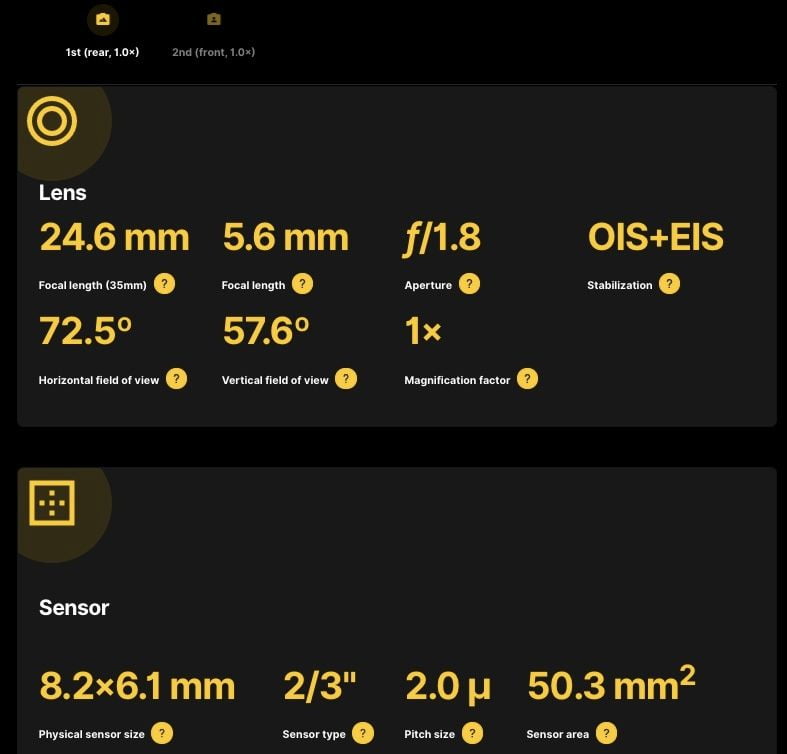Viewport: 787px width, 754px height.
Task: Select the 1st (rear, 1.0×) camera tab
Action: (102, 34)
